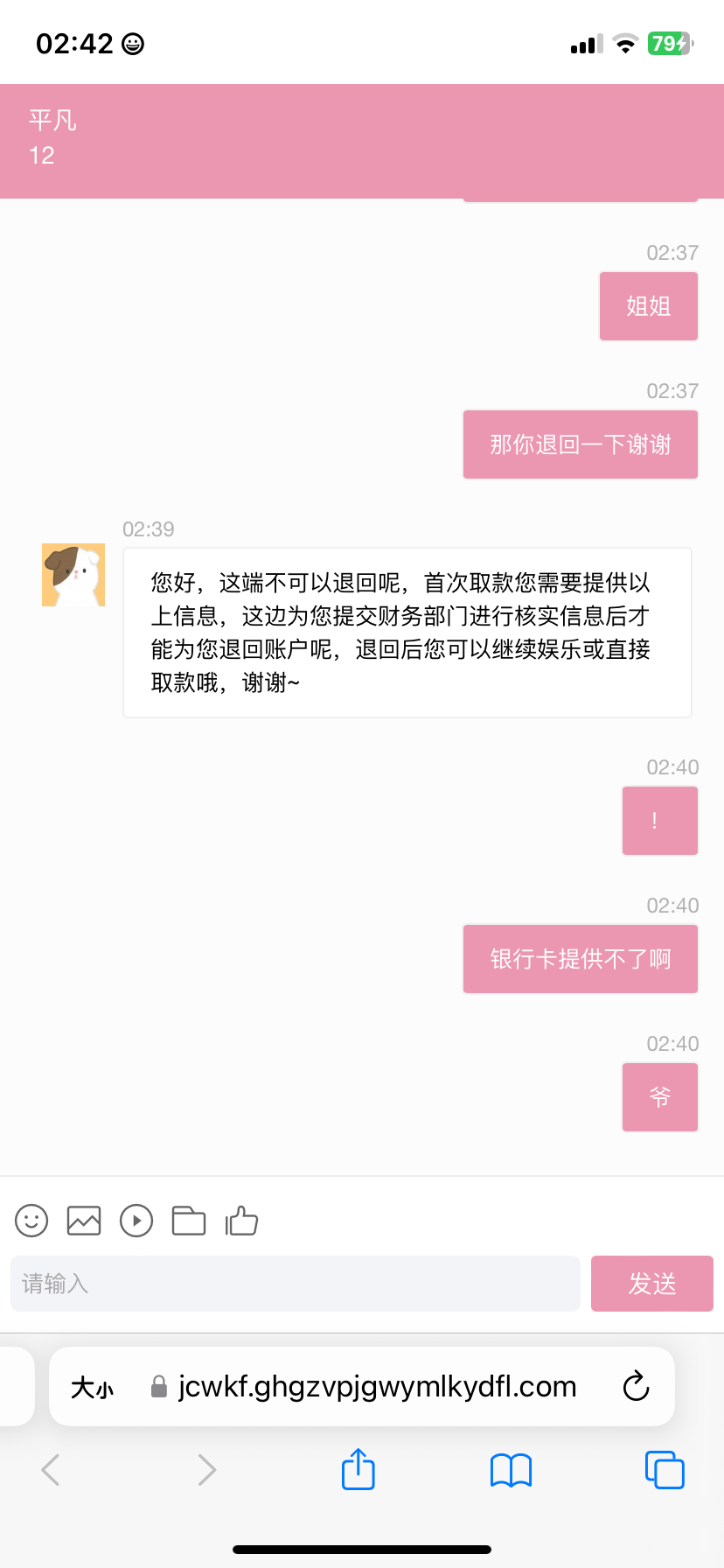724x1568 pixels.
Task: Tap the customer service avatar thumbnail
Action: pyautogui.click(x=73, y=575)
